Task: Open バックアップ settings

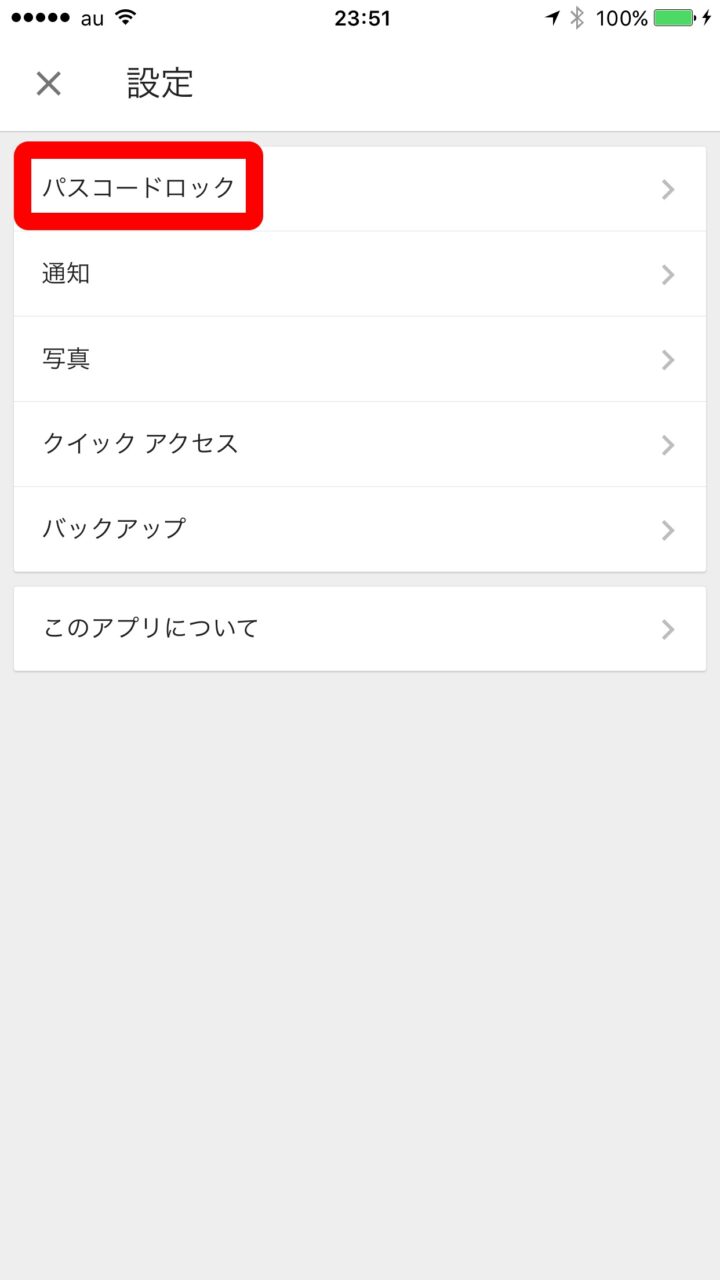Action: click(360, 529)
